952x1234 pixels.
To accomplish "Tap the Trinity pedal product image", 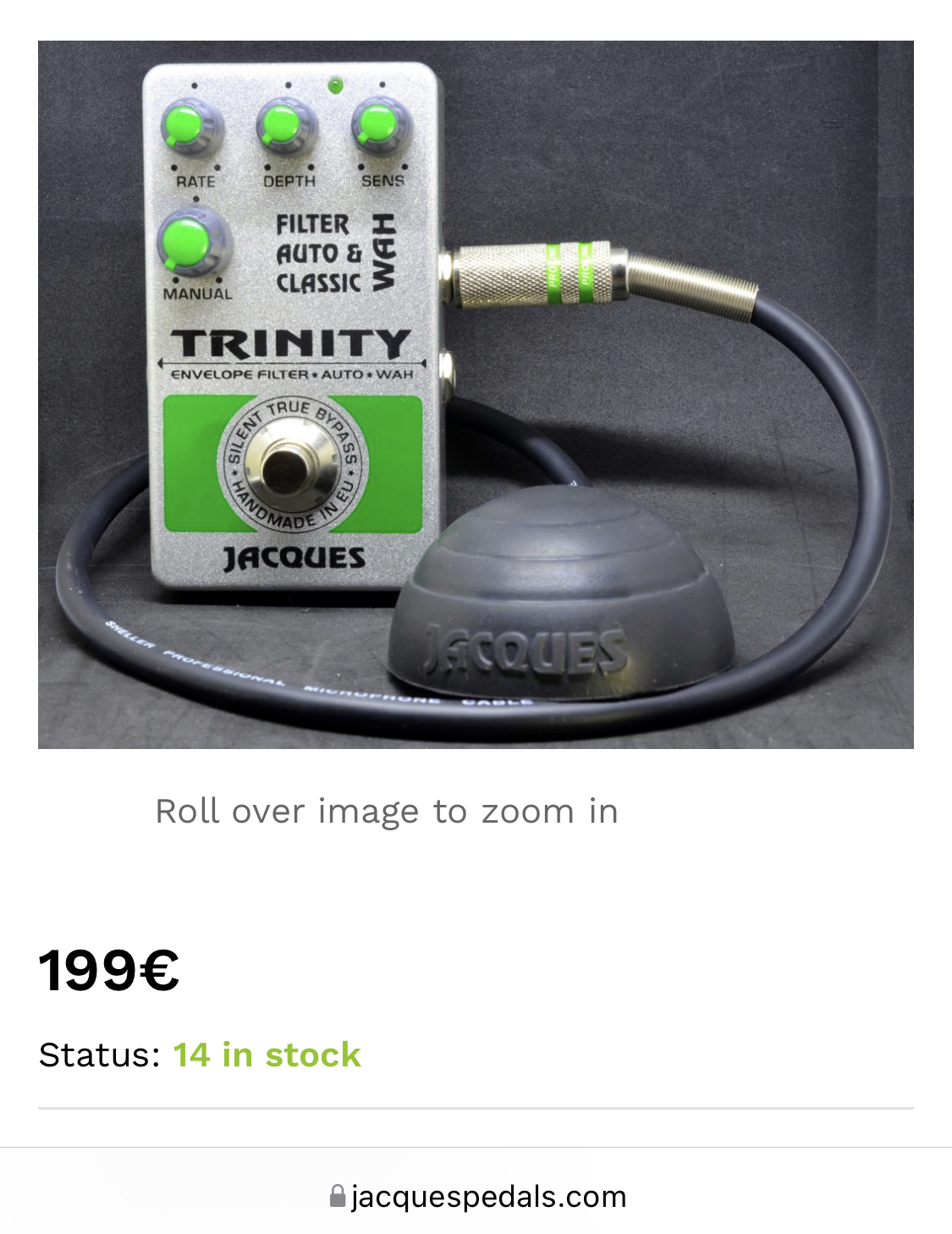I will (476, 394).
